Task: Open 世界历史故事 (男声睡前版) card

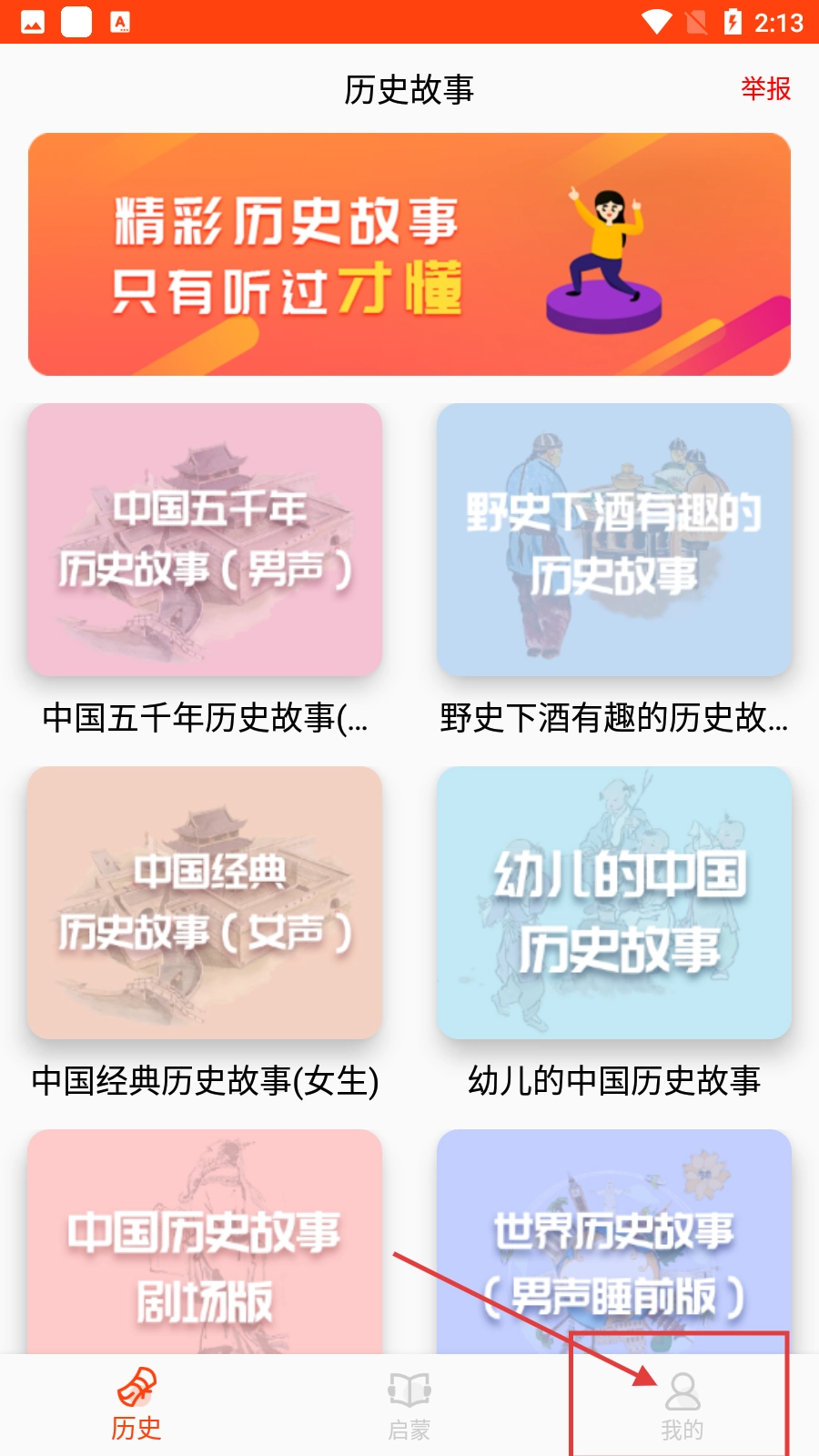Action: coord(614,1242)
